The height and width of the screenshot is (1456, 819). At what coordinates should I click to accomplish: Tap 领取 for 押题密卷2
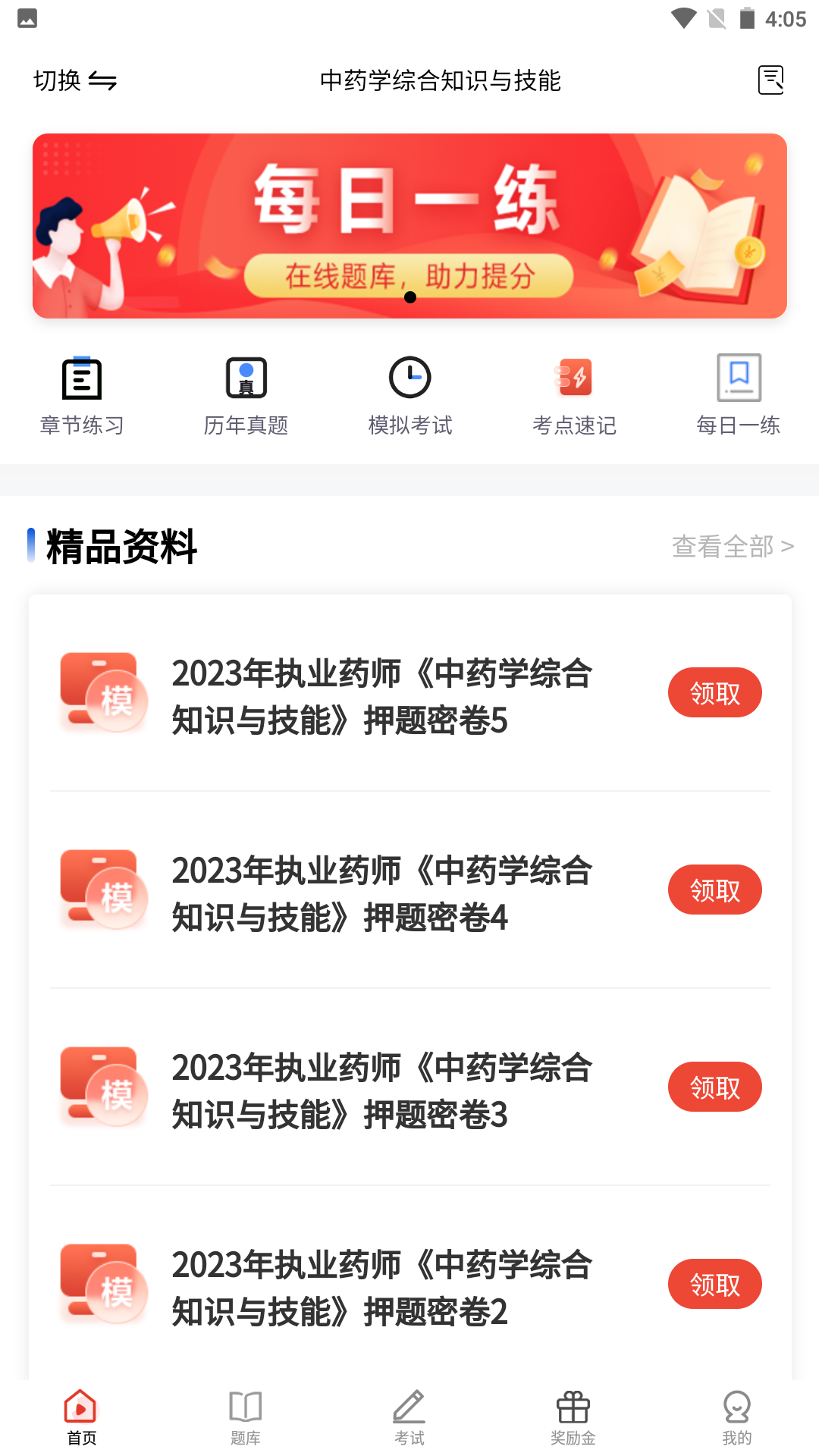pyautogui.click(x=714, y=1284)
